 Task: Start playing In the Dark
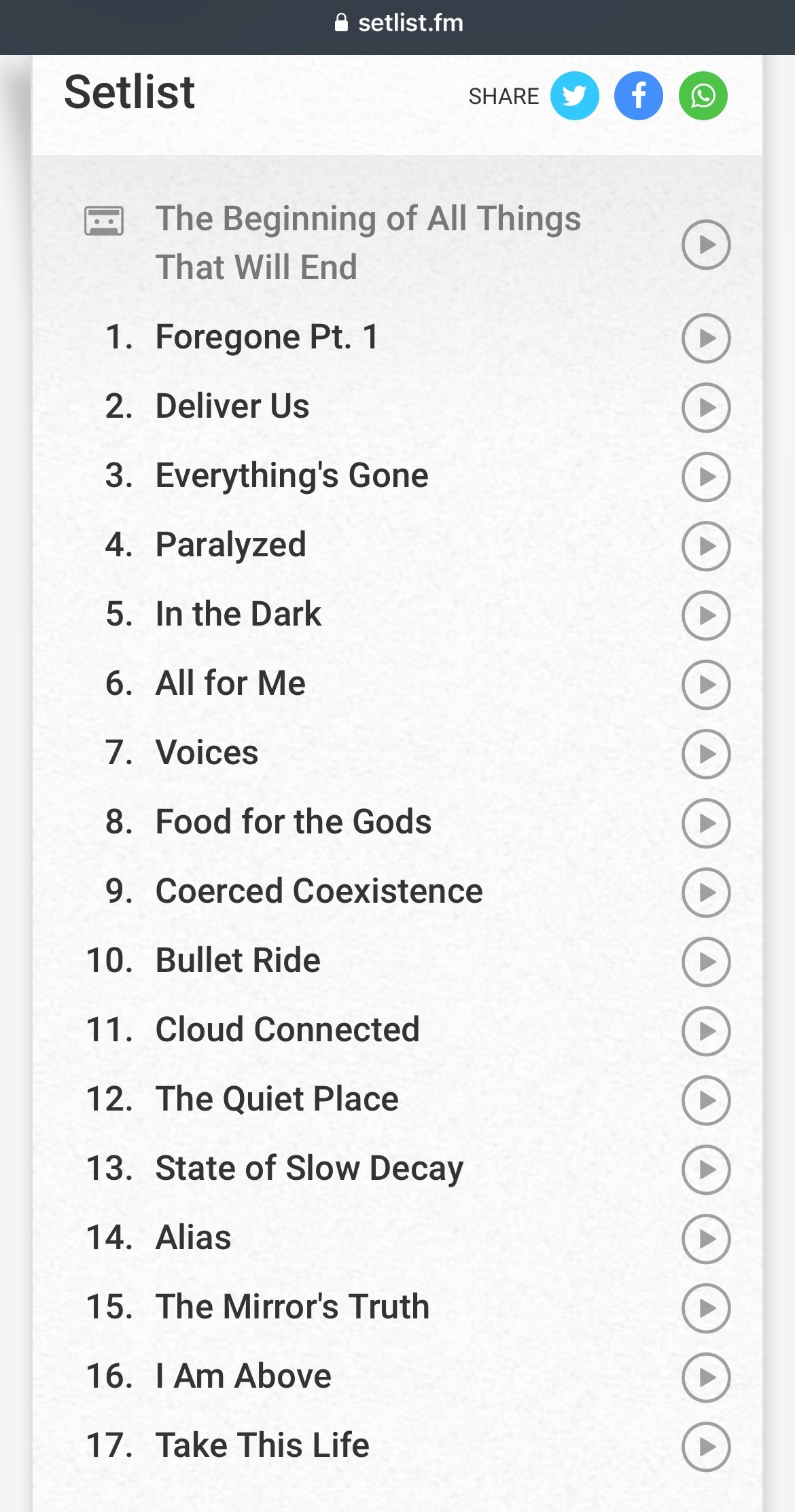pos(706,615)
